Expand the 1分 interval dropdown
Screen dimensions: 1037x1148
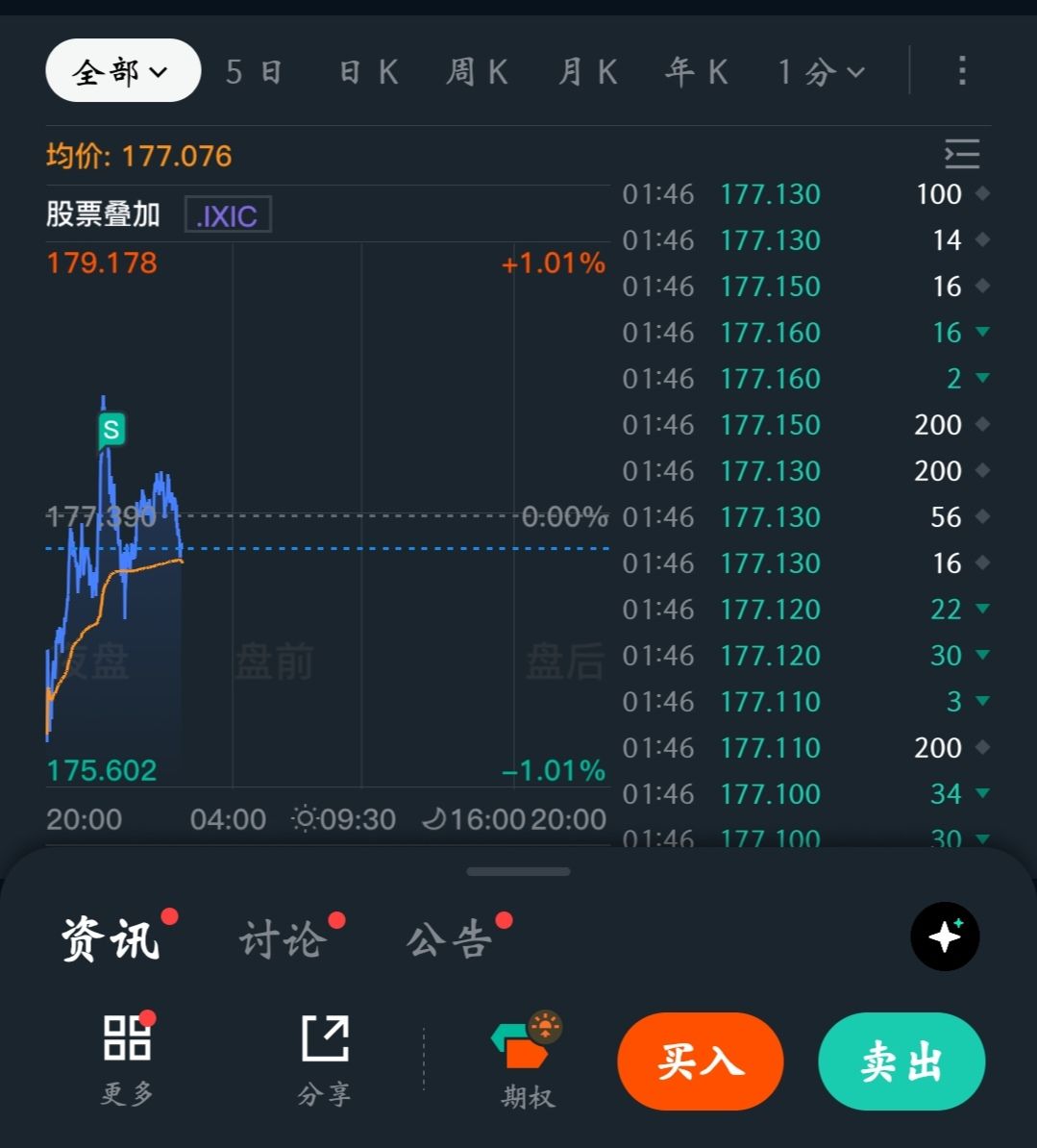point(822,72)
